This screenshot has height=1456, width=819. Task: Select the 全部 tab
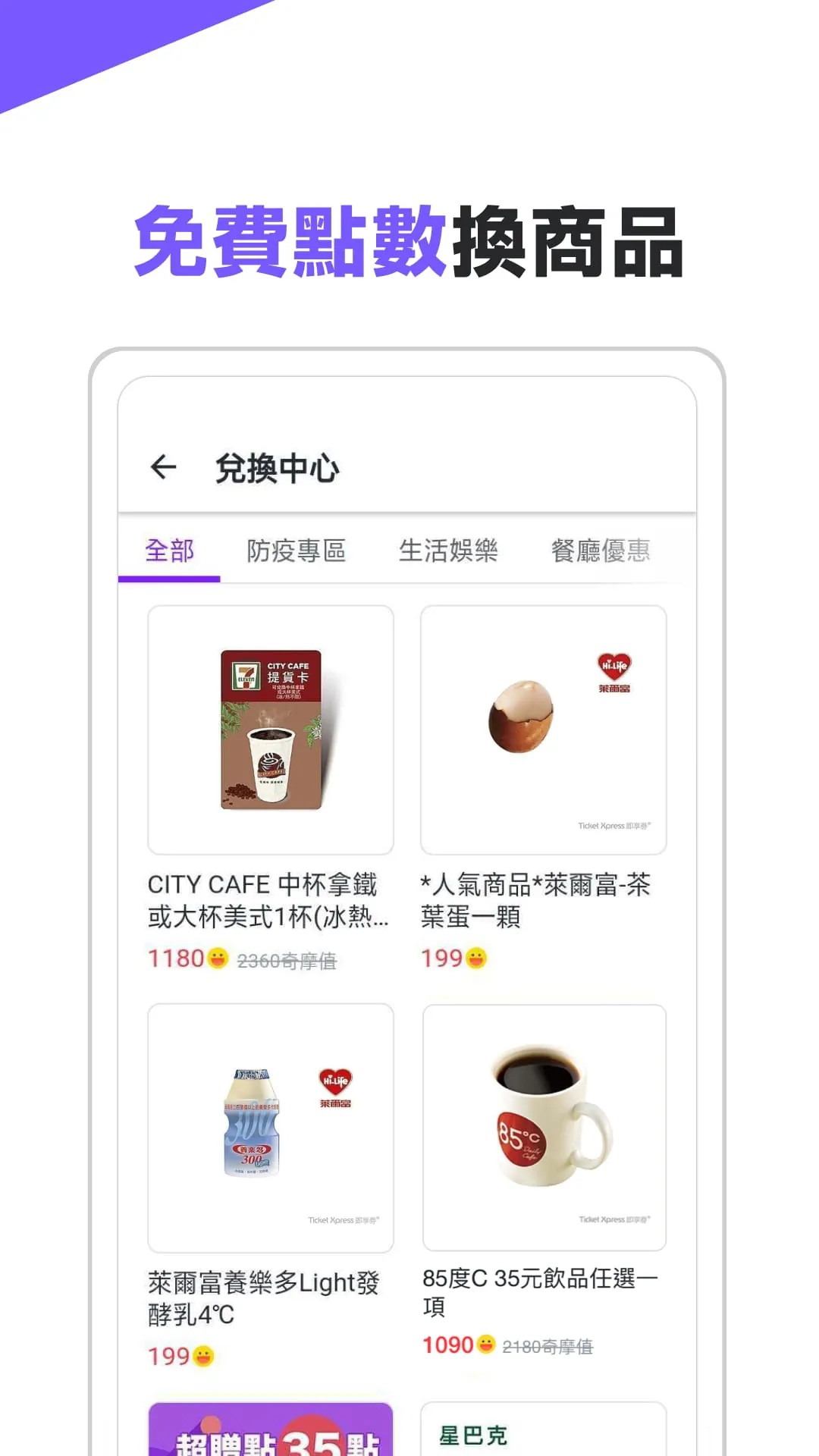169,551
